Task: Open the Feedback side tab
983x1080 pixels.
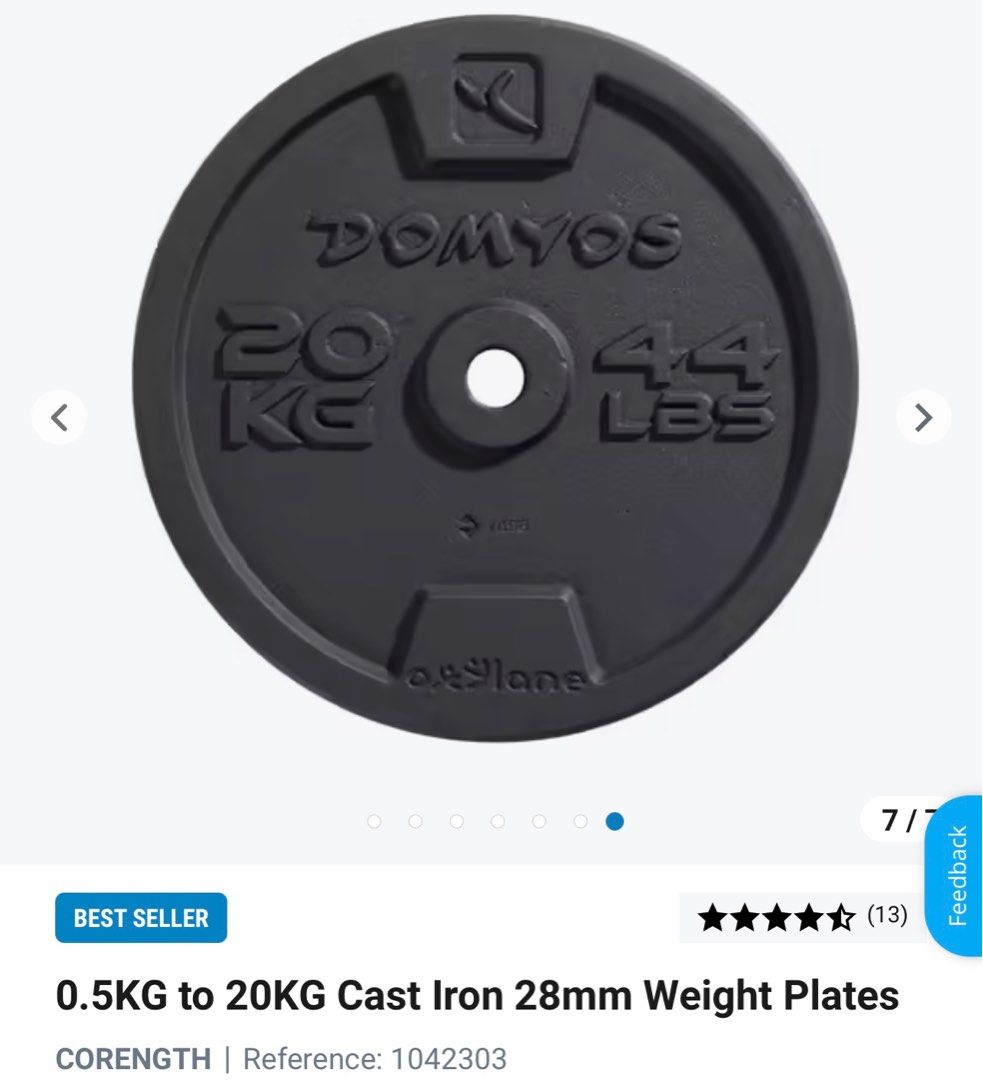Action: 959,875
